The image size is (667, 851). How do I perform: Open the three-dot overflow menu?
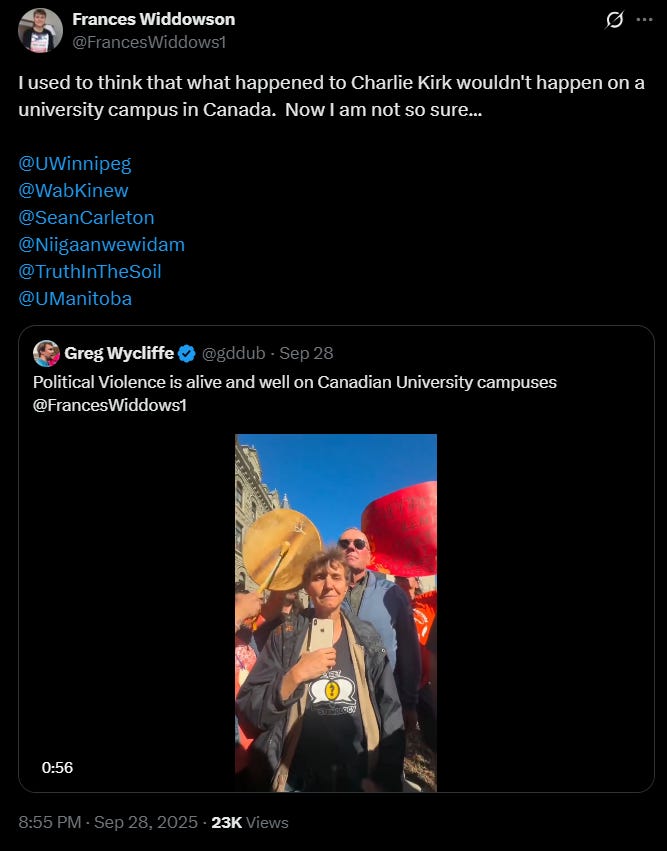(x=644, y=20)
